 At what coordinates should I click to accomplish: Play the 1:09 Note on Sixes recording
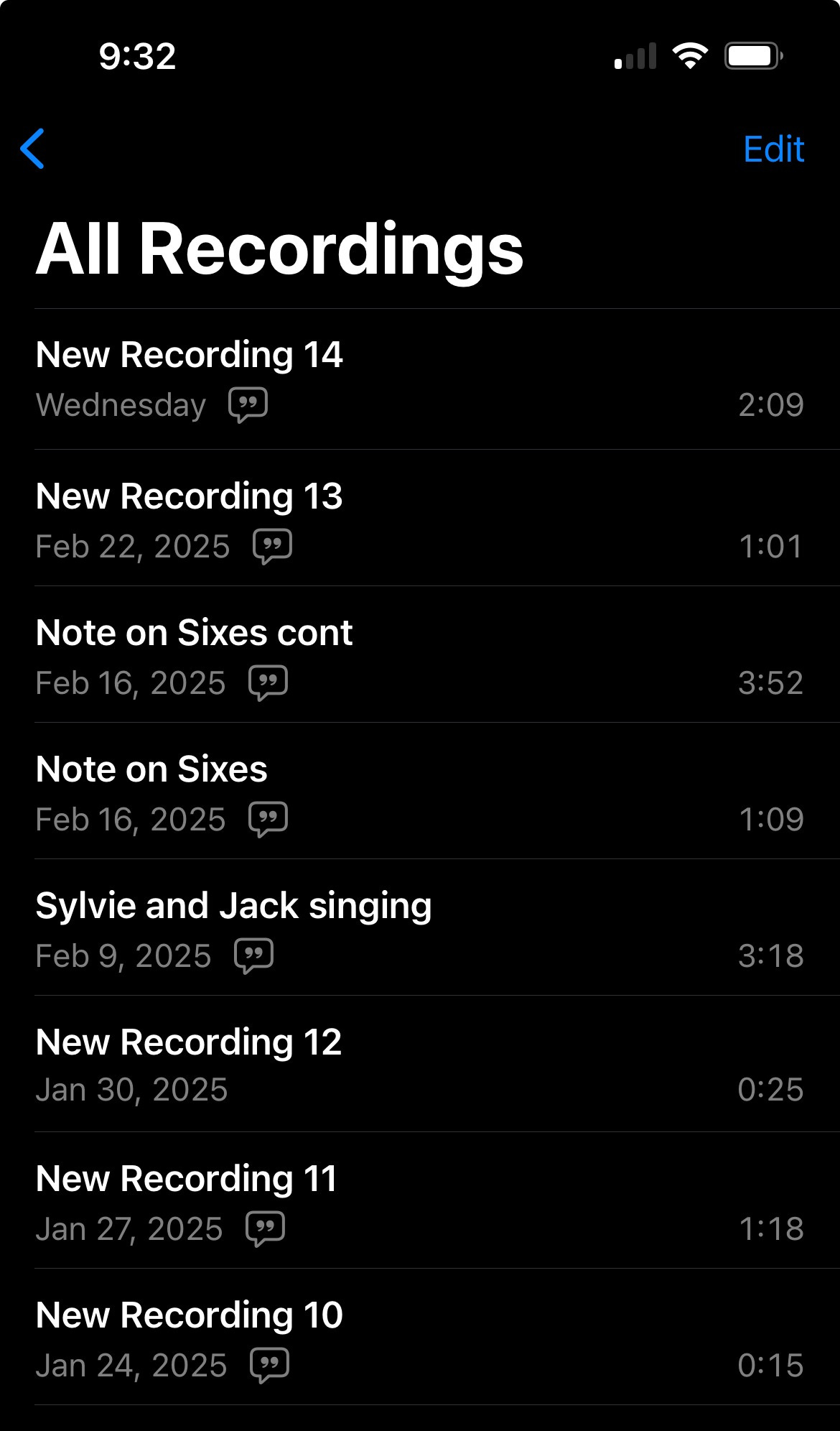pyautogui.click(x=151, y=770)
